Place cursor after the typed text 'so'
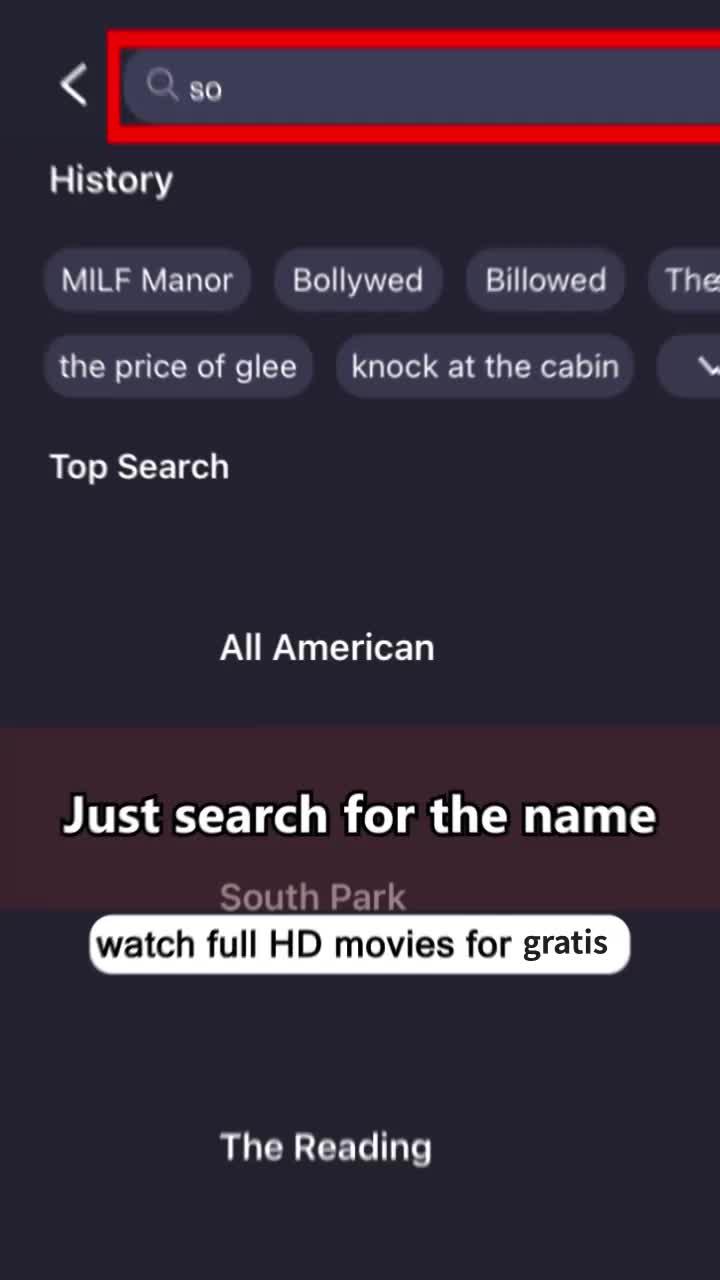This screenshot has width=720, height=1280. (x=230, y=88)
